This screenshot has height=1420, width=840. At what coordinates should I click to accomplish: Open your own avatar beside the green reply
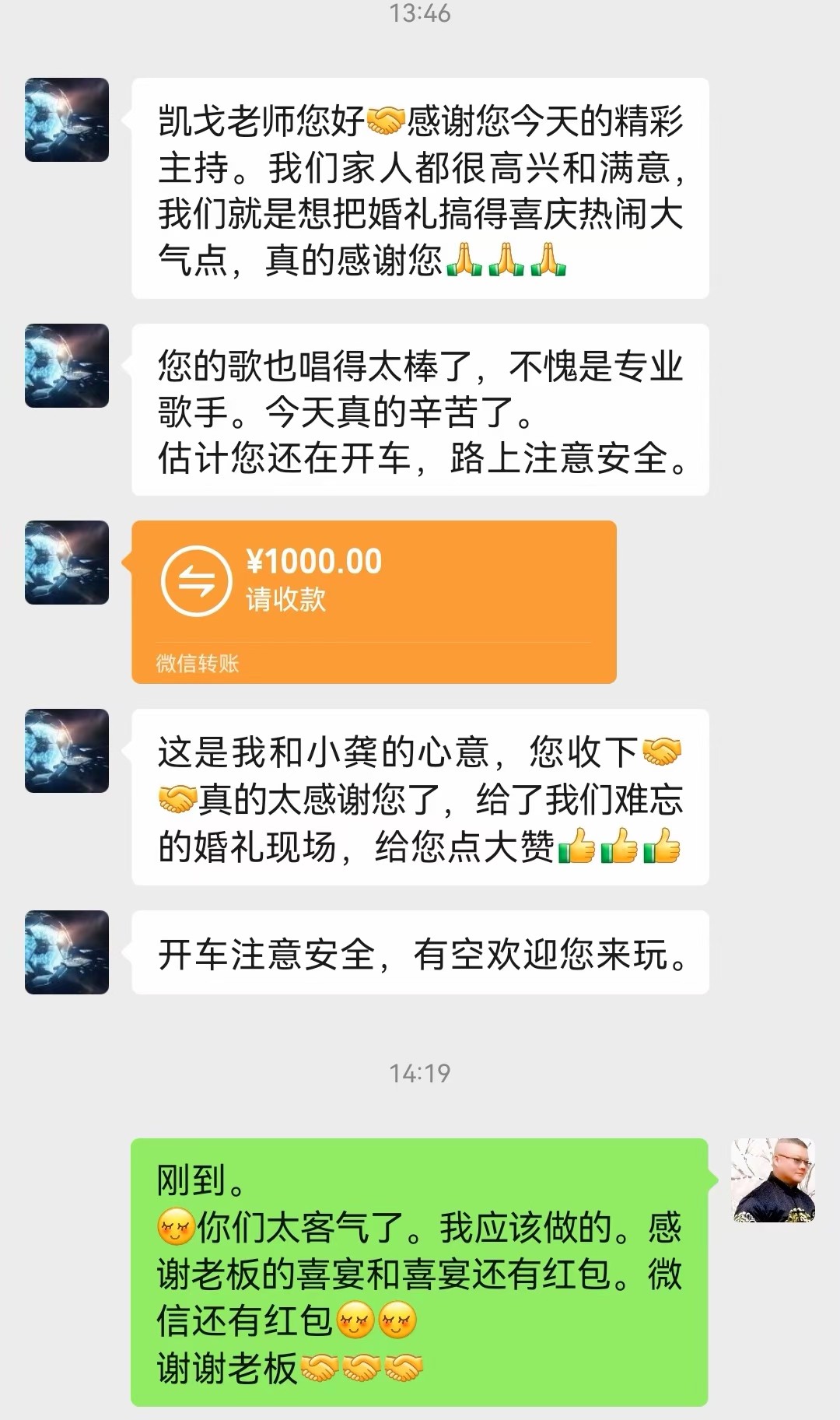click(x=773, y=1180)
